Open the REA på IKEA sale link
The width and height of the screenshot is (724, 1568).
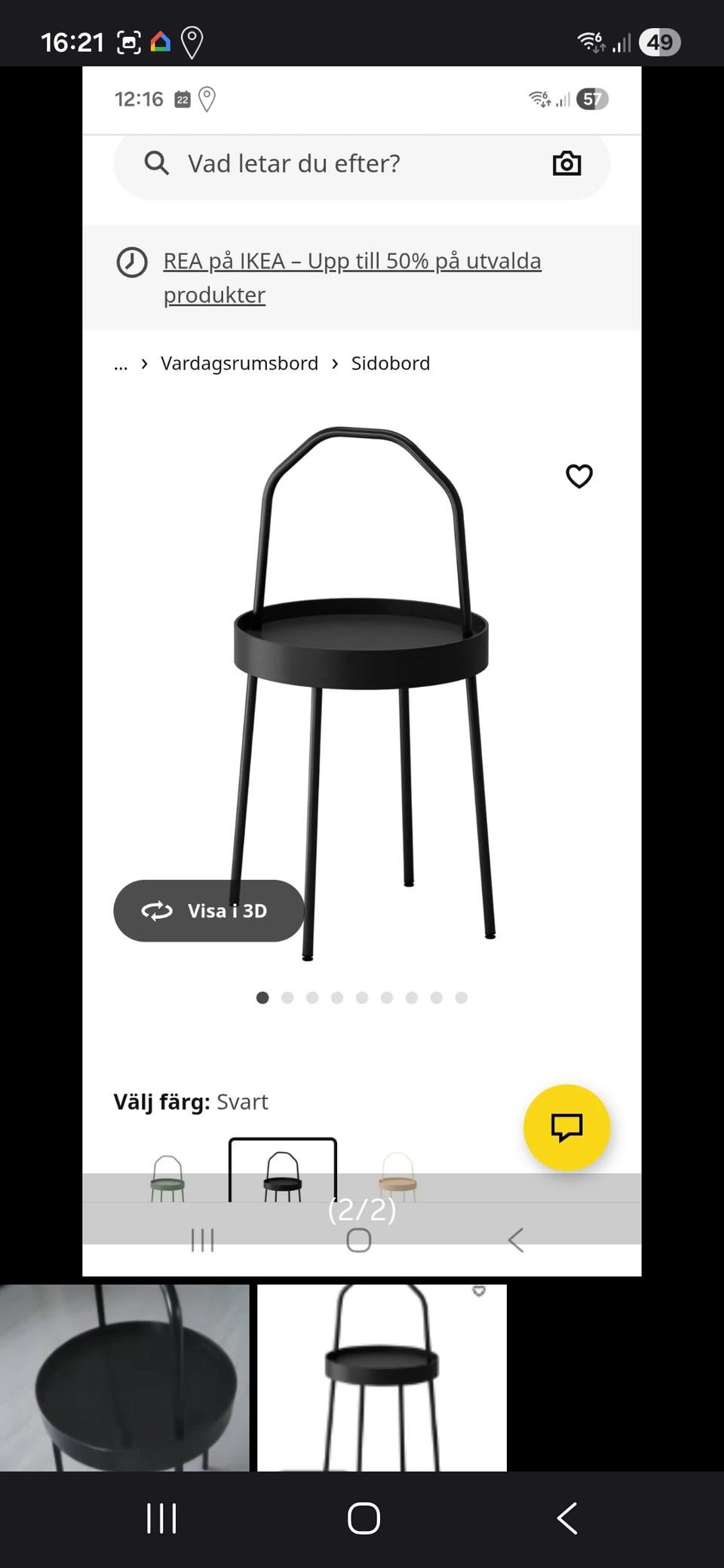(352, 261)
